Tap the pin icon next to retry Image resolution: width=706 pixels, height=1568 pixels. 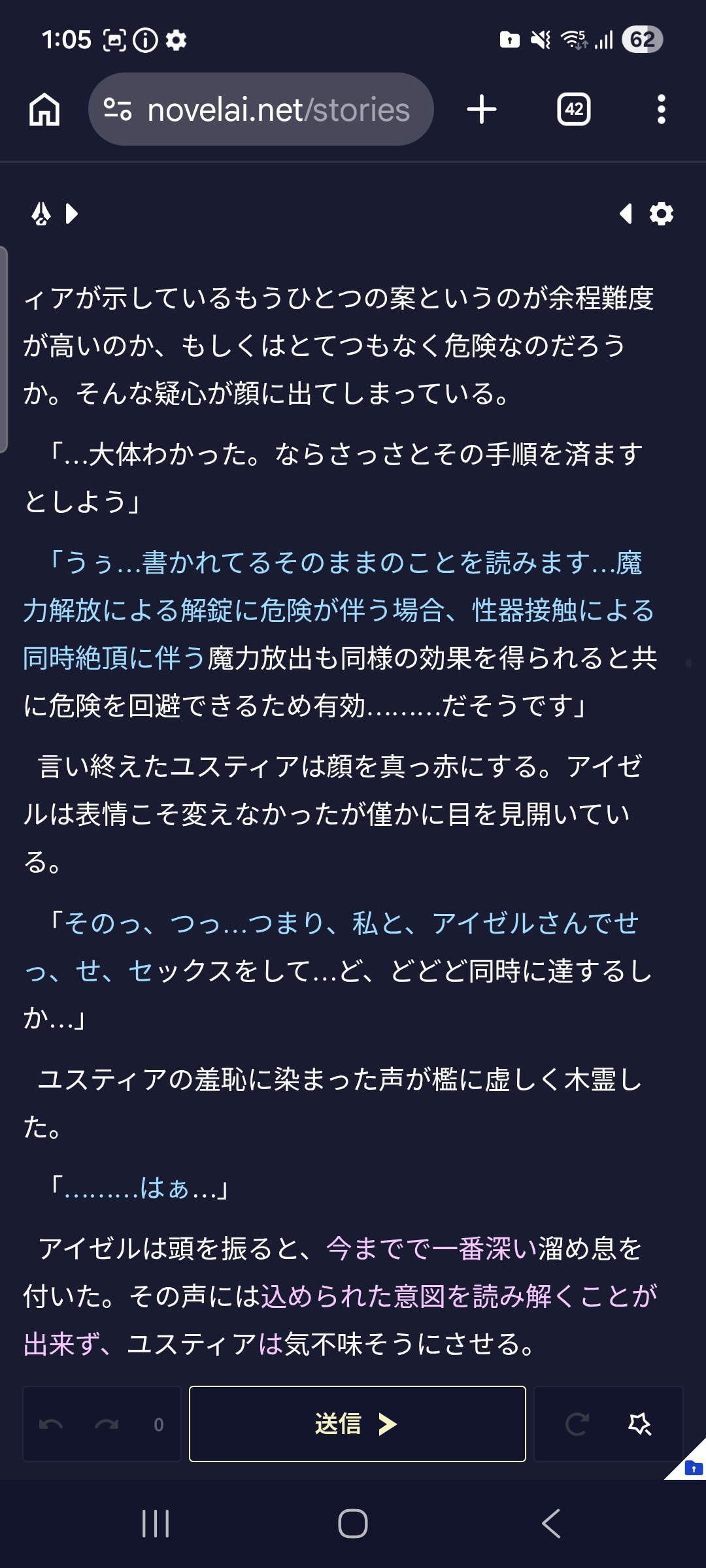click(639, 1424)
